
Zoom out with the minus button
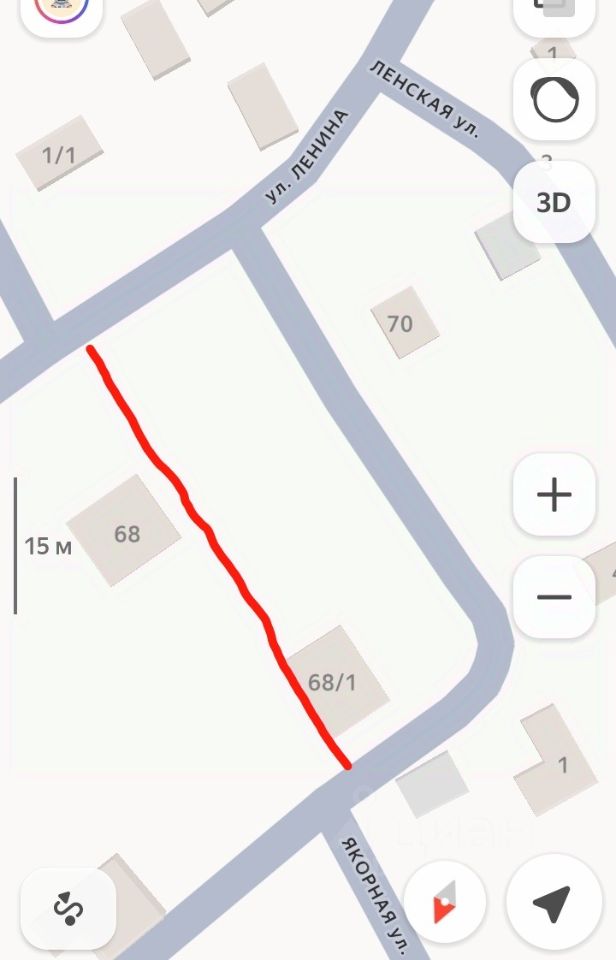click(553, 597)
